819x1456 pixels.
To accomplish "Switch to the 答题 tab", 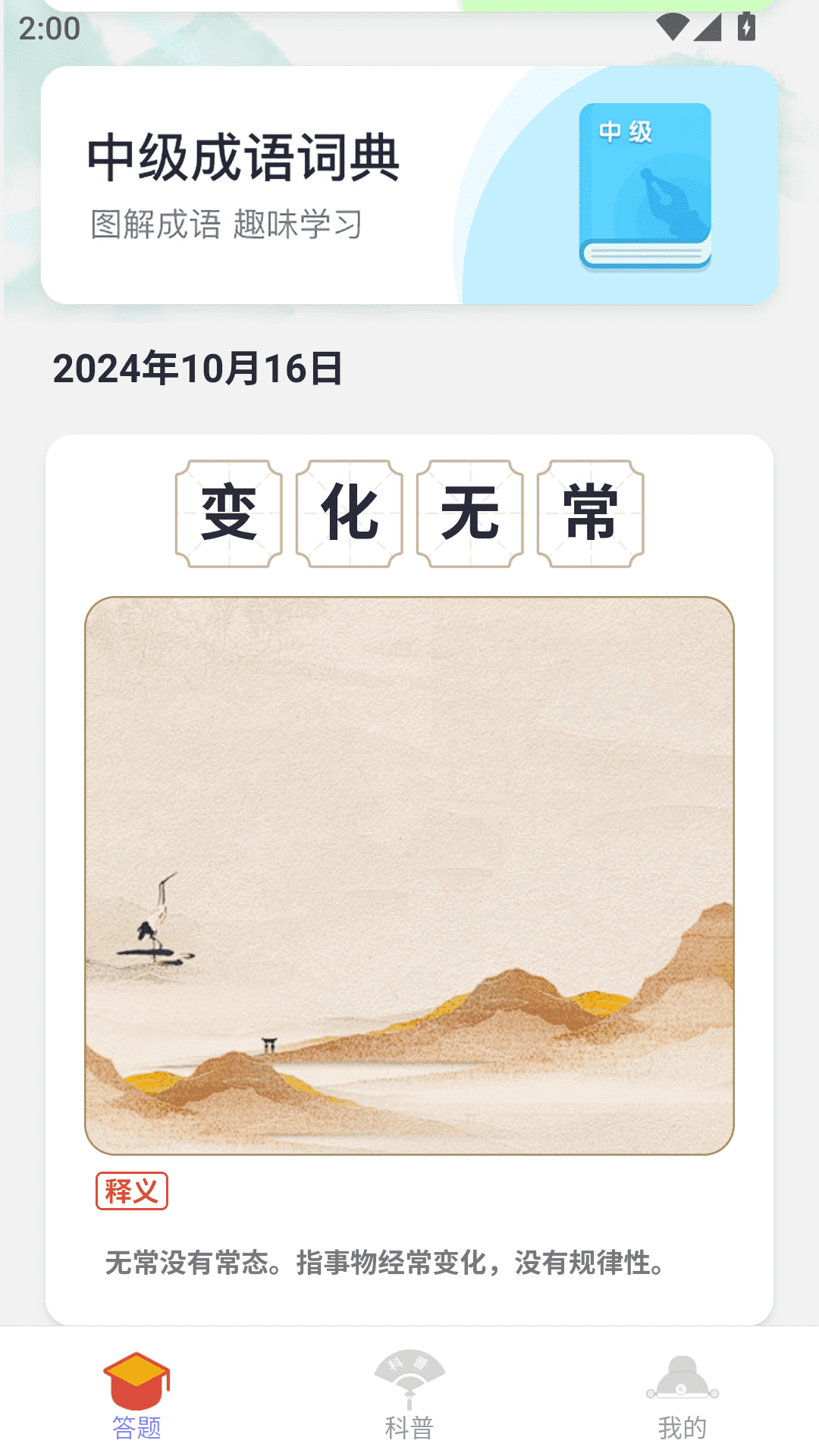I will [135, 1426].
